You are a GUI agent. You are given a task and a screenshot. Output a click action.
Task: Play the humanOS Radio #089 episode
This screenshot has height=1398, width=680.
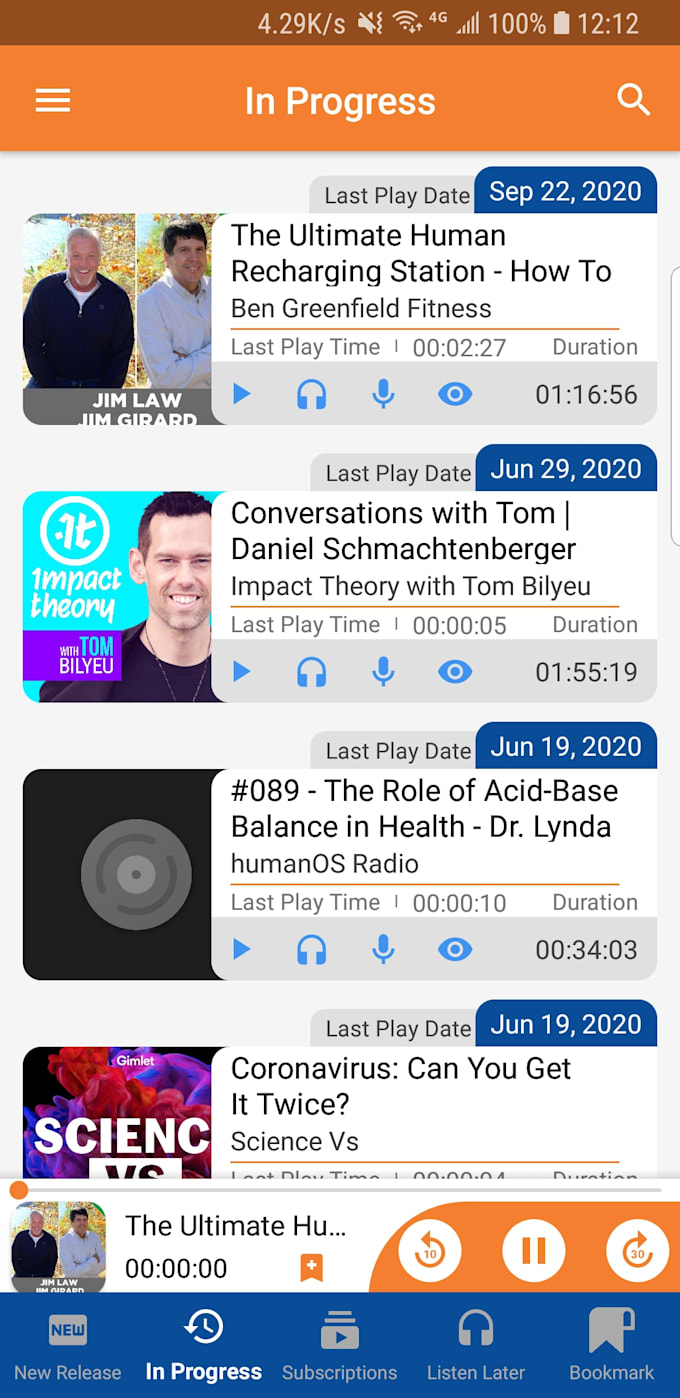click(241, 949)
